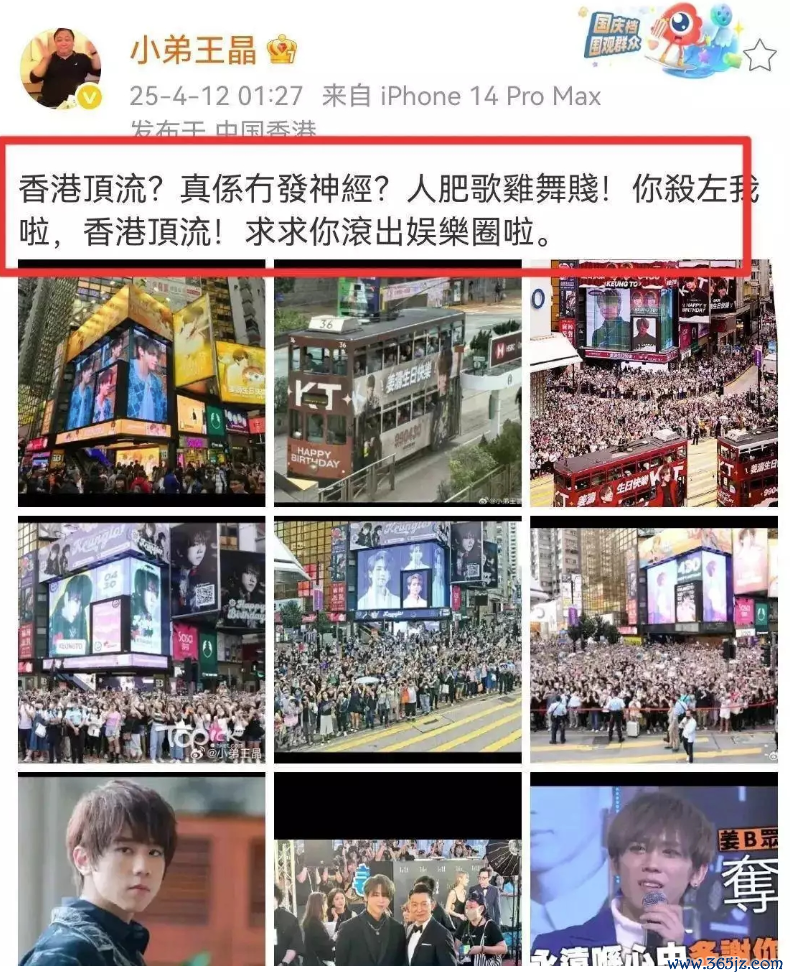View close-up photo of brown-haired young man
This screenshot has height=979, width=790.
tap(141, 872)
